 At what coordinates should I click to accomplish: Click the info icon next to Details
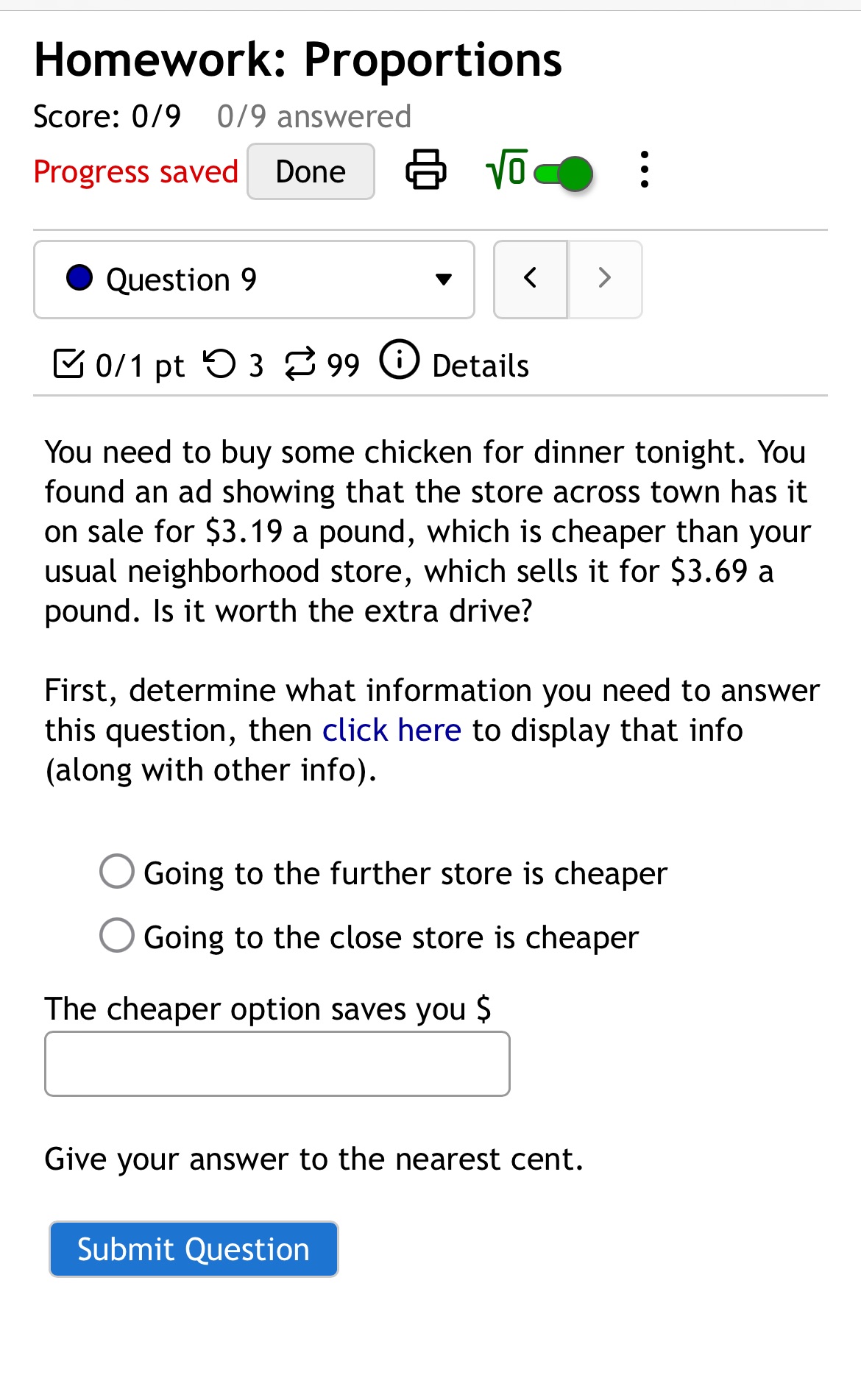click(x=400, y=360)
